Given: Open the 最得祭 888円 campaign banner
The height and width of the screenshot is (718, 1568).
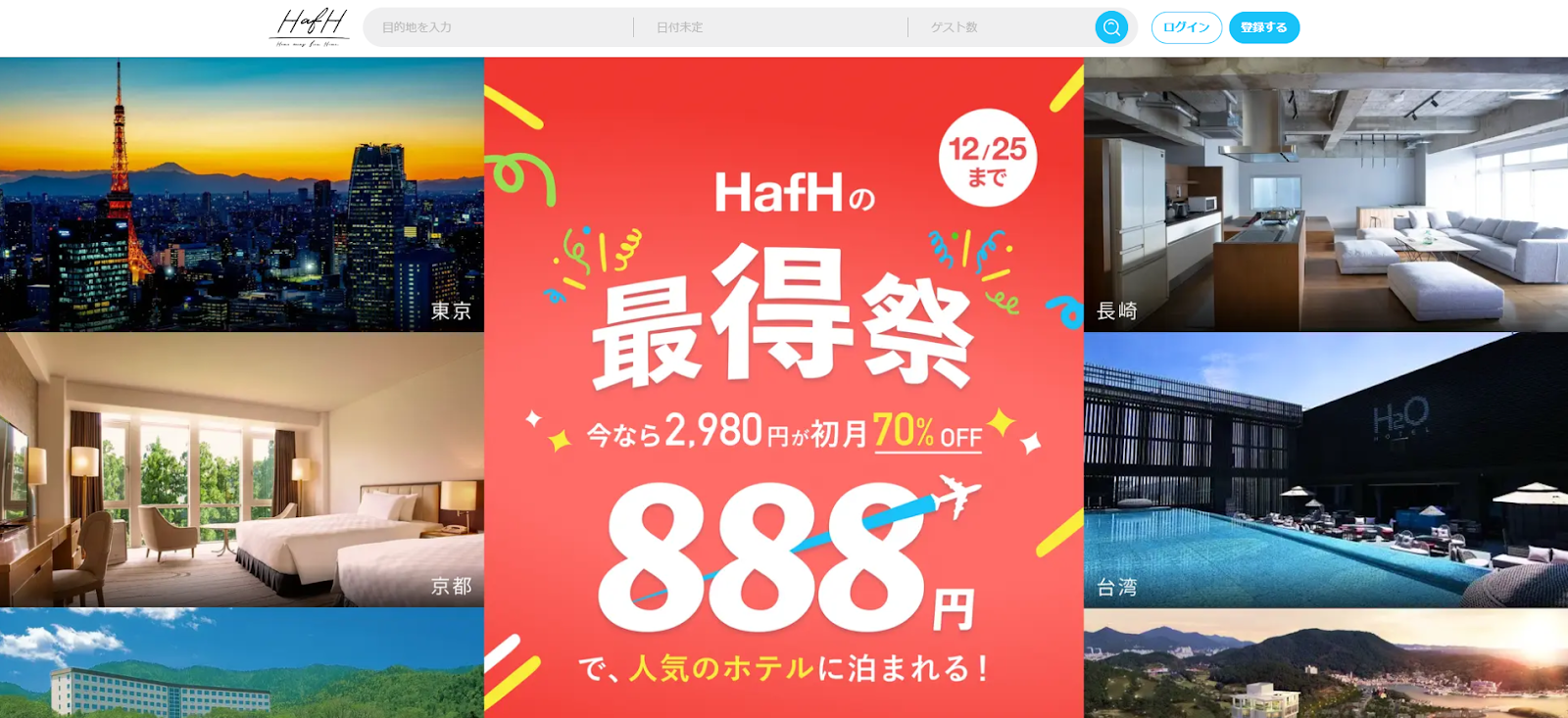Looking at the screenshot, I should click(783, 392).
